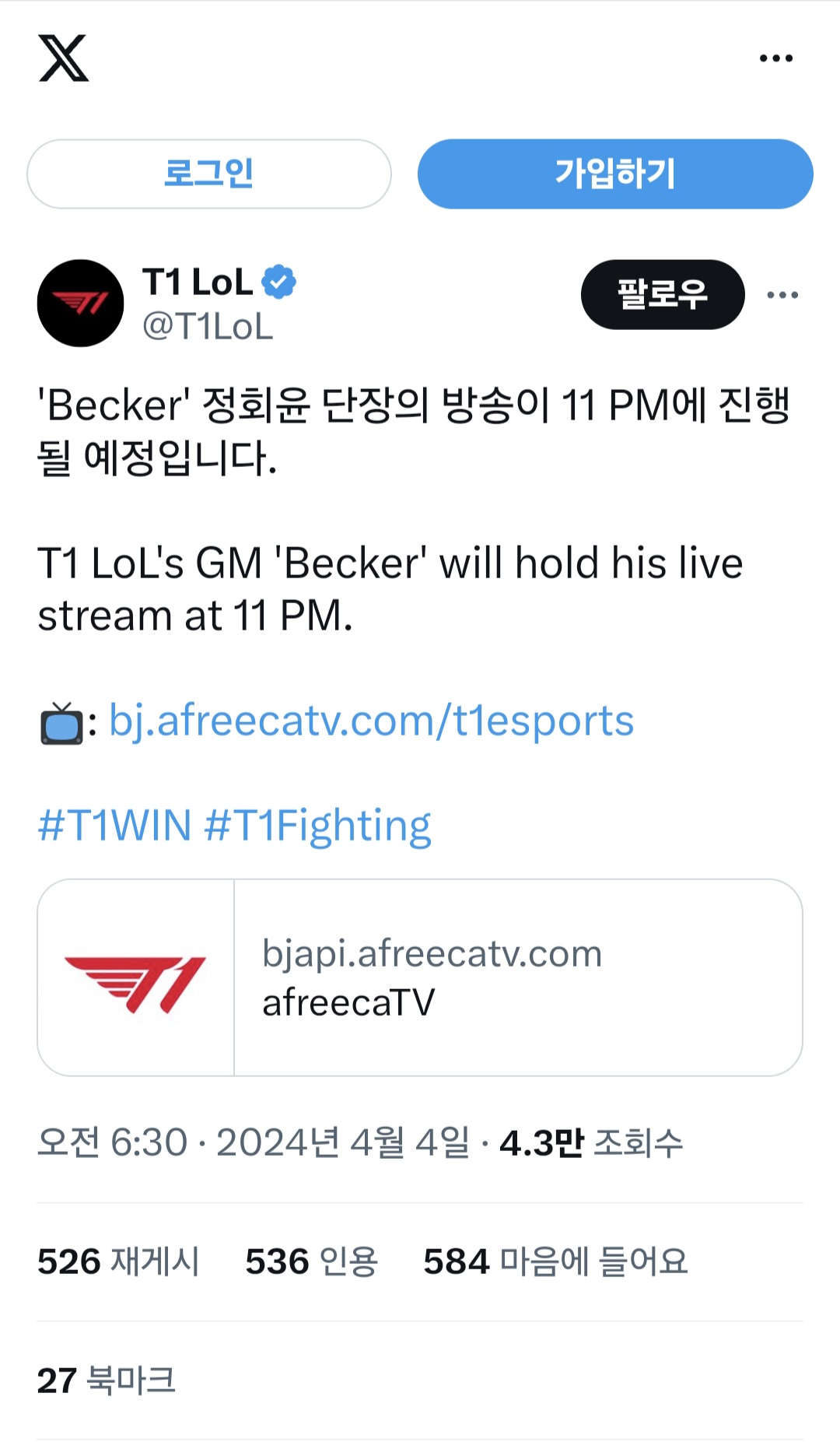View the 536 인용 quotes list
Viewport: 840px width, 1442px height.
(x=311, y=1261)
